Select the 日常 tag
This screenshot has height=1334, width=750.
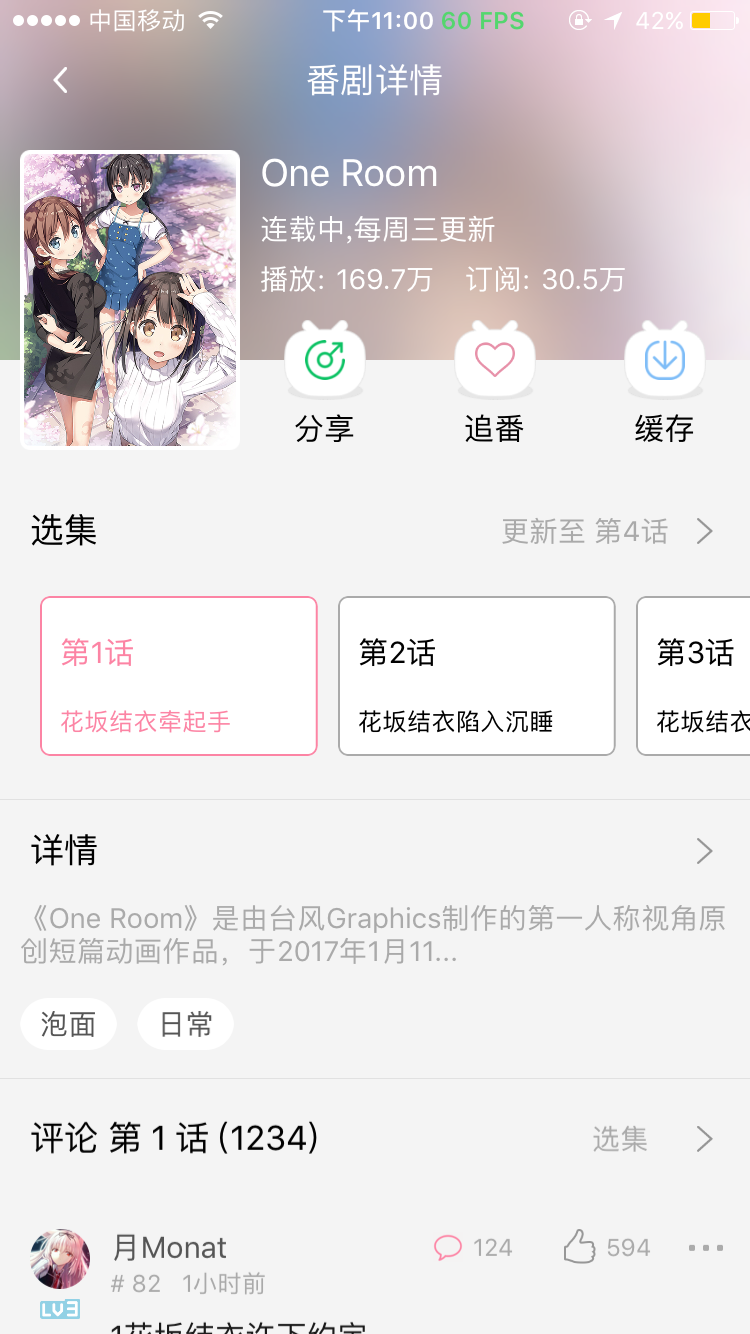[x=185, y=1023]
